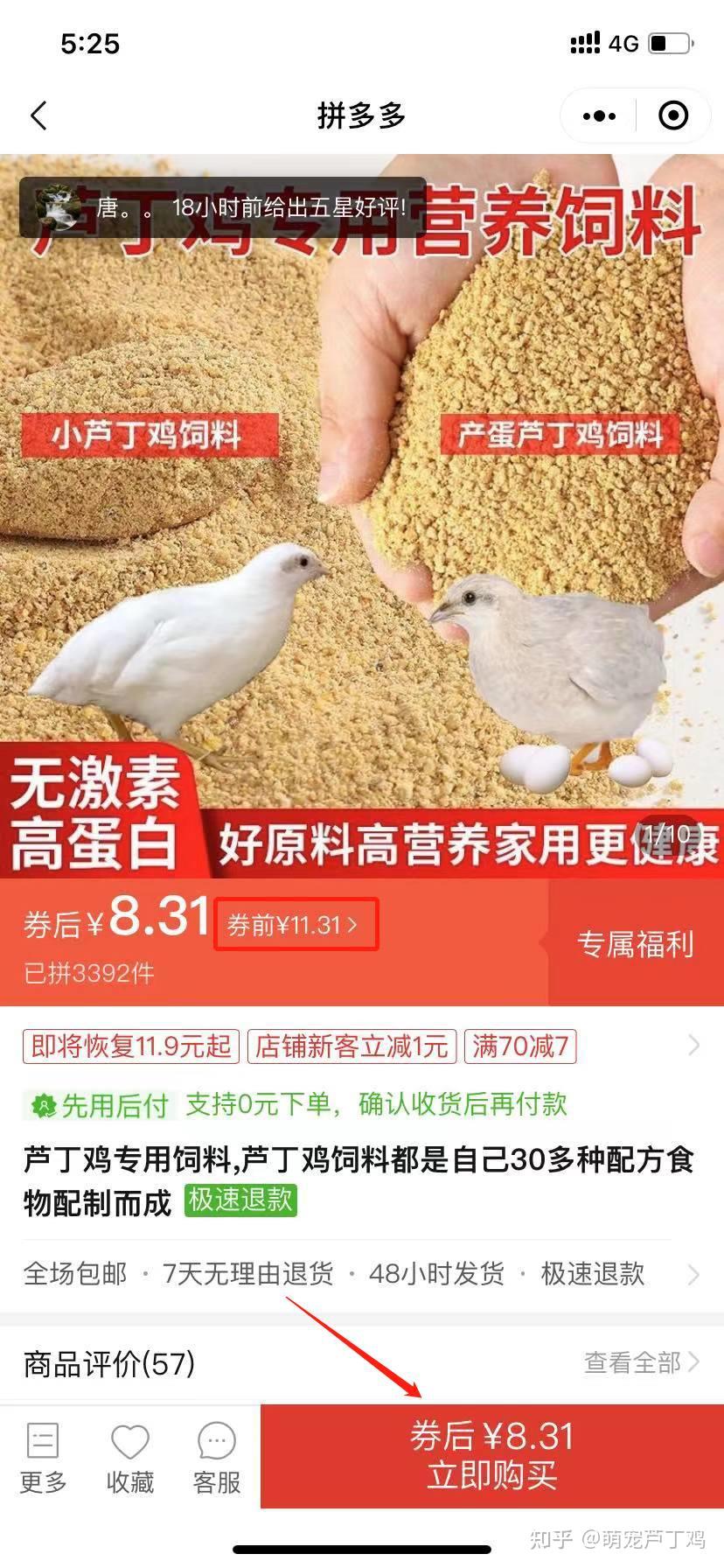Open the mini-program options via the ellipsis icon
Viewport: 724px width, 1568px height.
pyautogui.click(x=598, y=115)
